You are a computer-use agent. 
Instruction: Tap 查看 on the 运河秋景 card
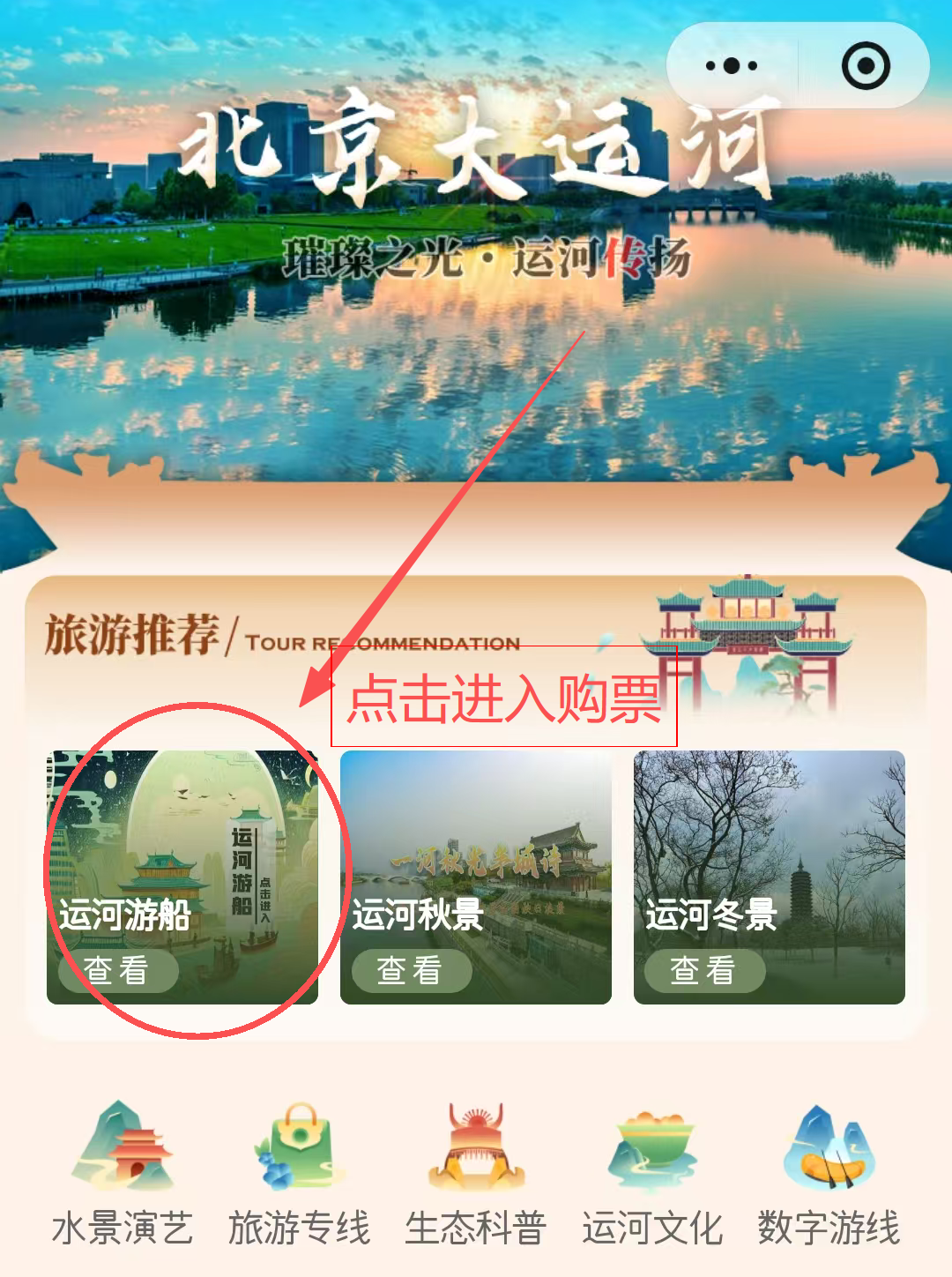(411, 970)
